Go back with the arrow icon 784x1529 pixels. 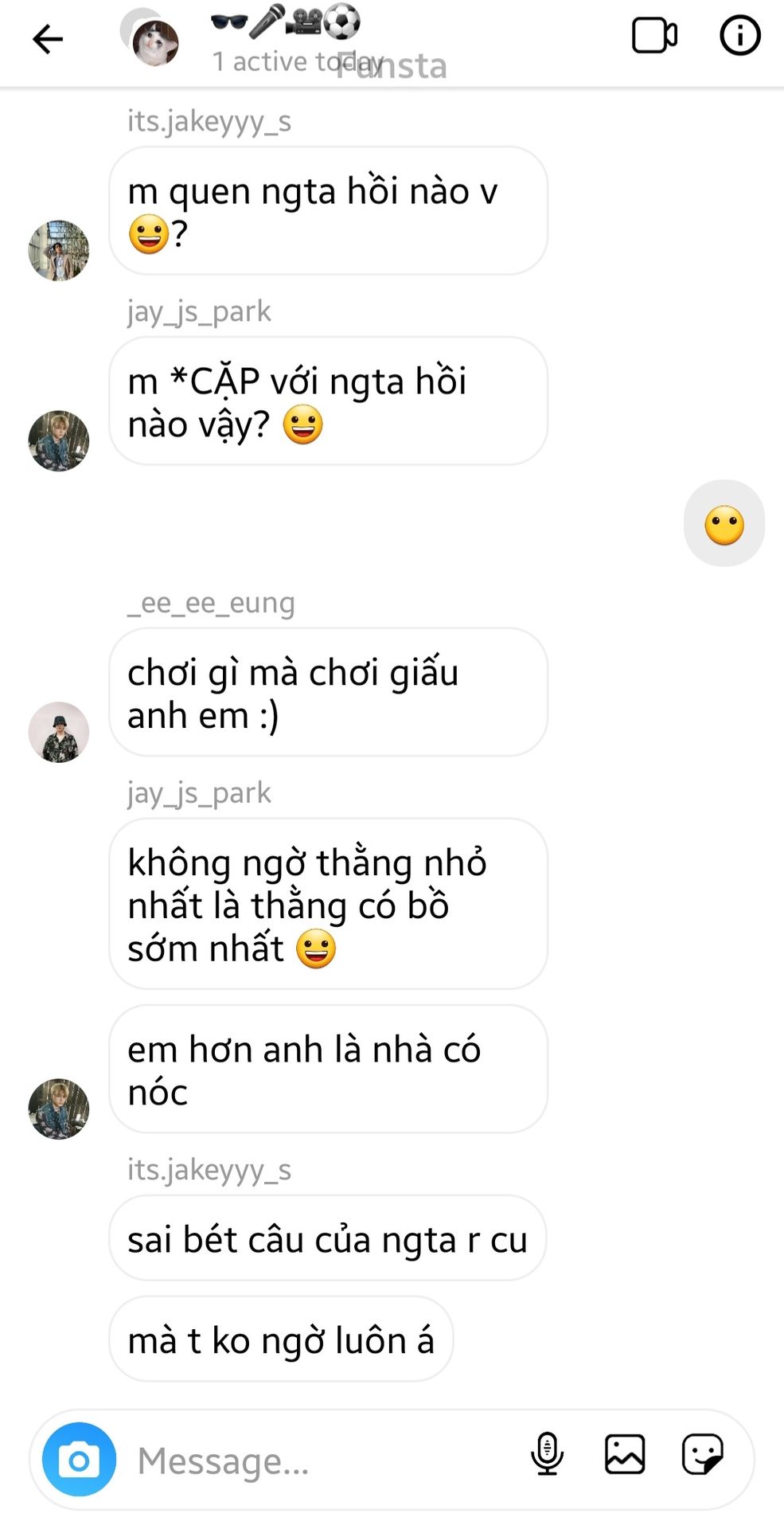(x=47, y=38)
